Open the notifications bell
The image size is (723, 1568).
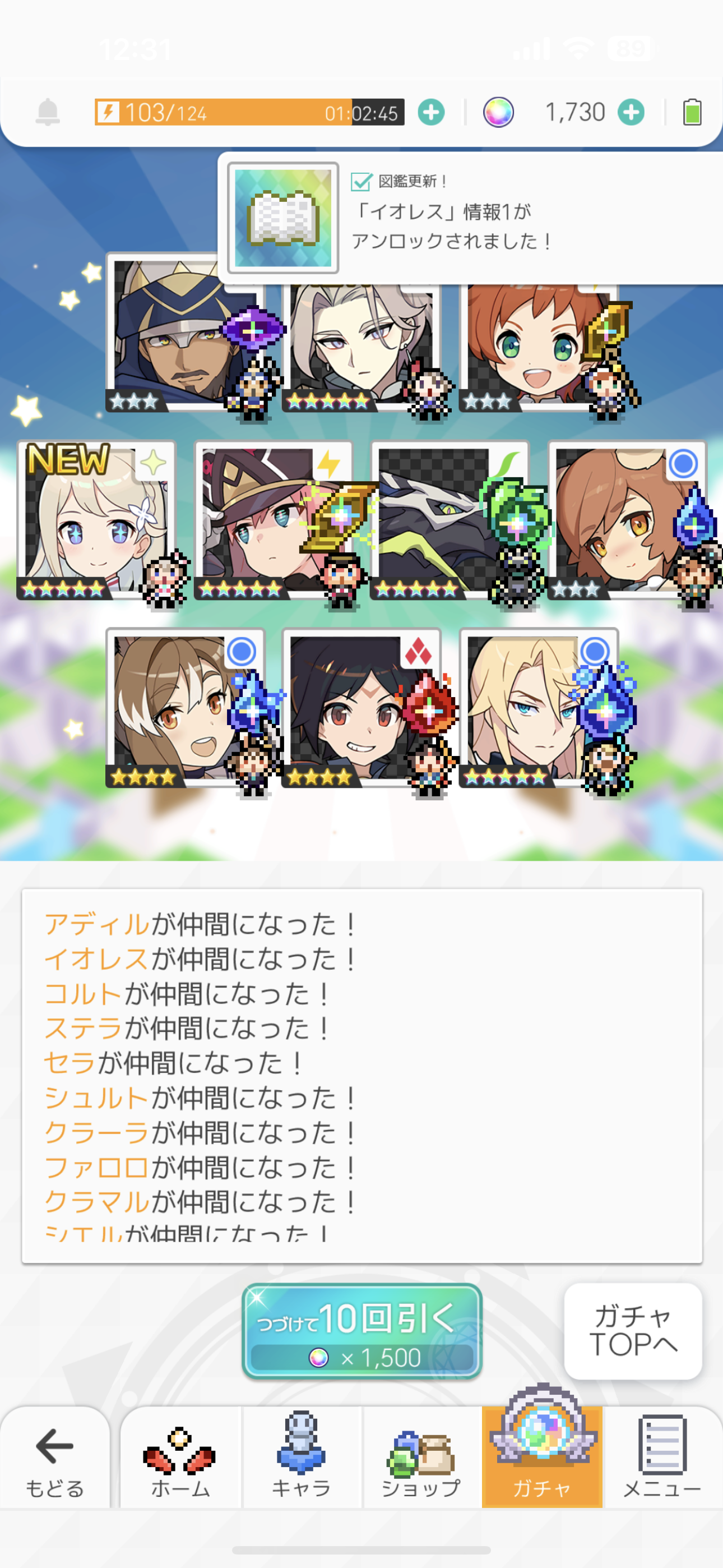pyautogui.click(x=48, y=112)
